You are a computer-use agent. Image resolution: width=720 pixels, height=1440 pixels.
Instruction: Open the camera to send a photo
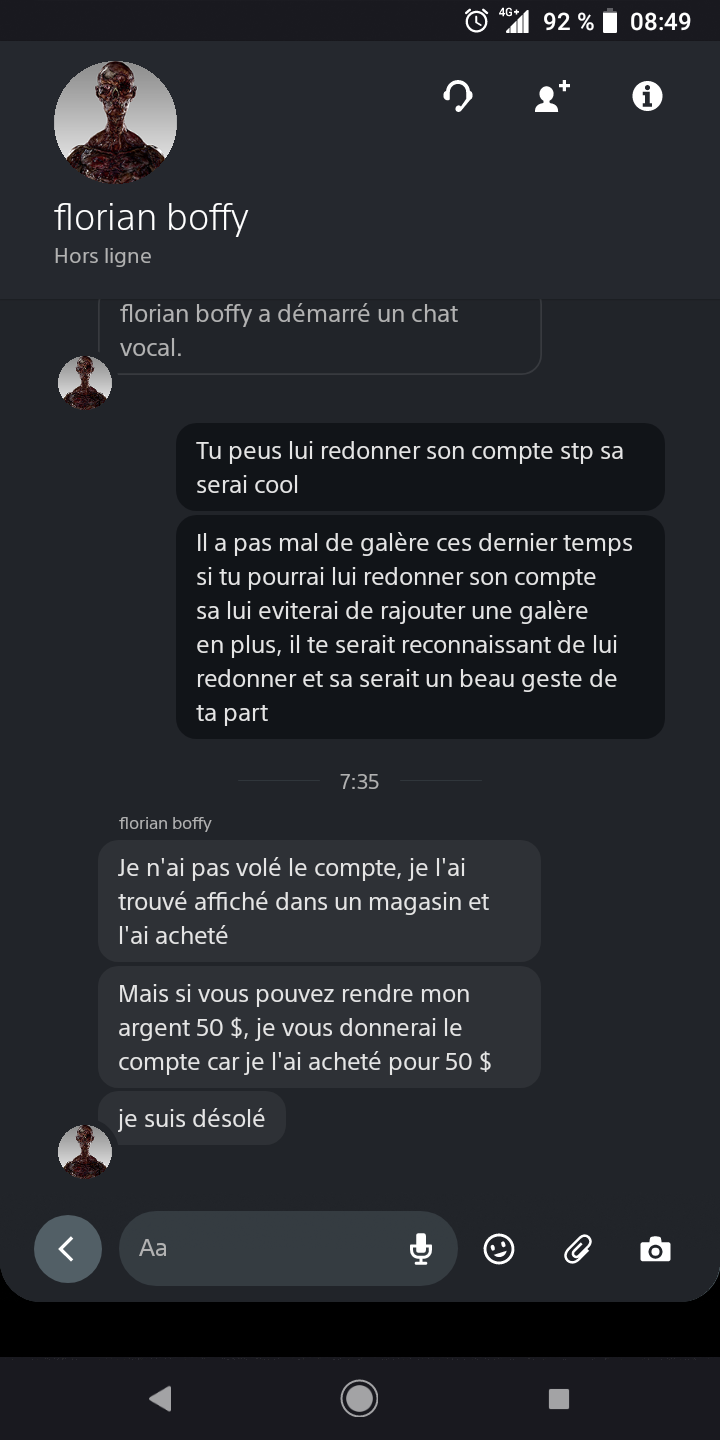tap(655, 1248)
